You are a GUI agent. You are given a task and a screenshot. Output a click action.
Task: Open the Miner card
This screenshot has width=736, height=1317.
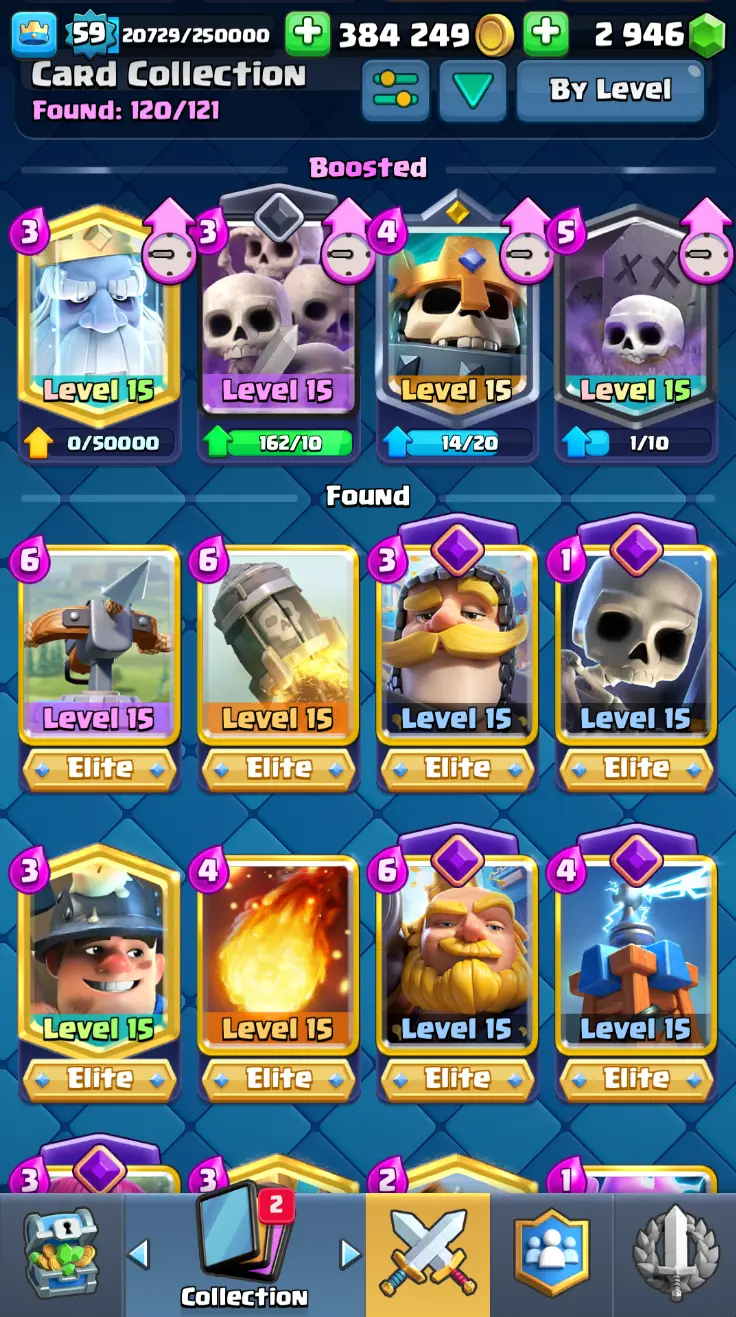pos(98,955)
